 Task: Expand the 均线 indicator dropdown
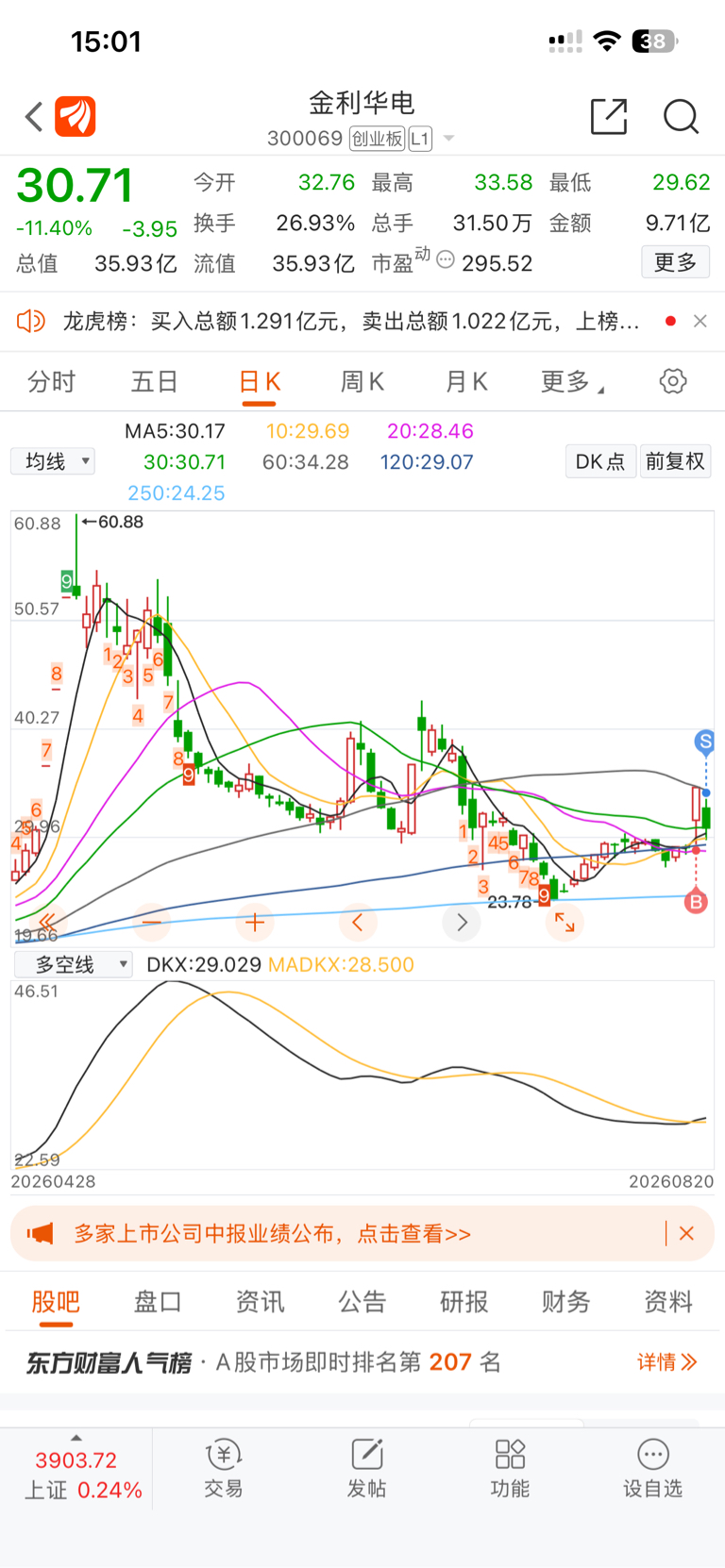point(53,461)
